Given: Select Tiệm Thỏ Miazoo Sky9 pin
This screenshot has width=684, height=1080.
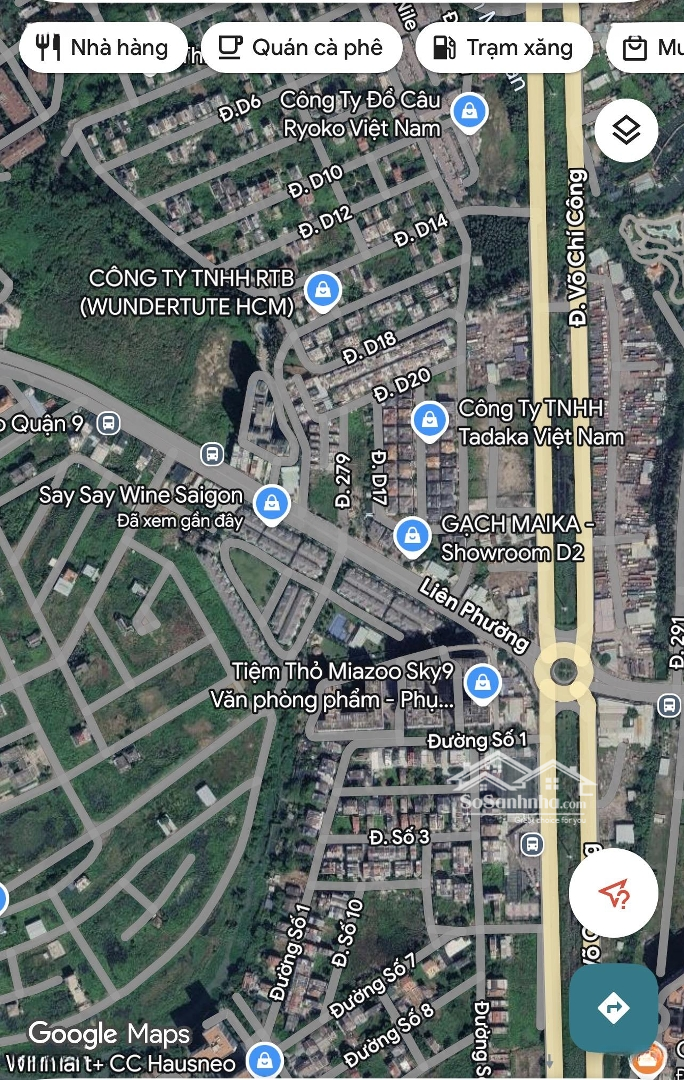Looking at the screenshot, I should (x=482, y=683).
